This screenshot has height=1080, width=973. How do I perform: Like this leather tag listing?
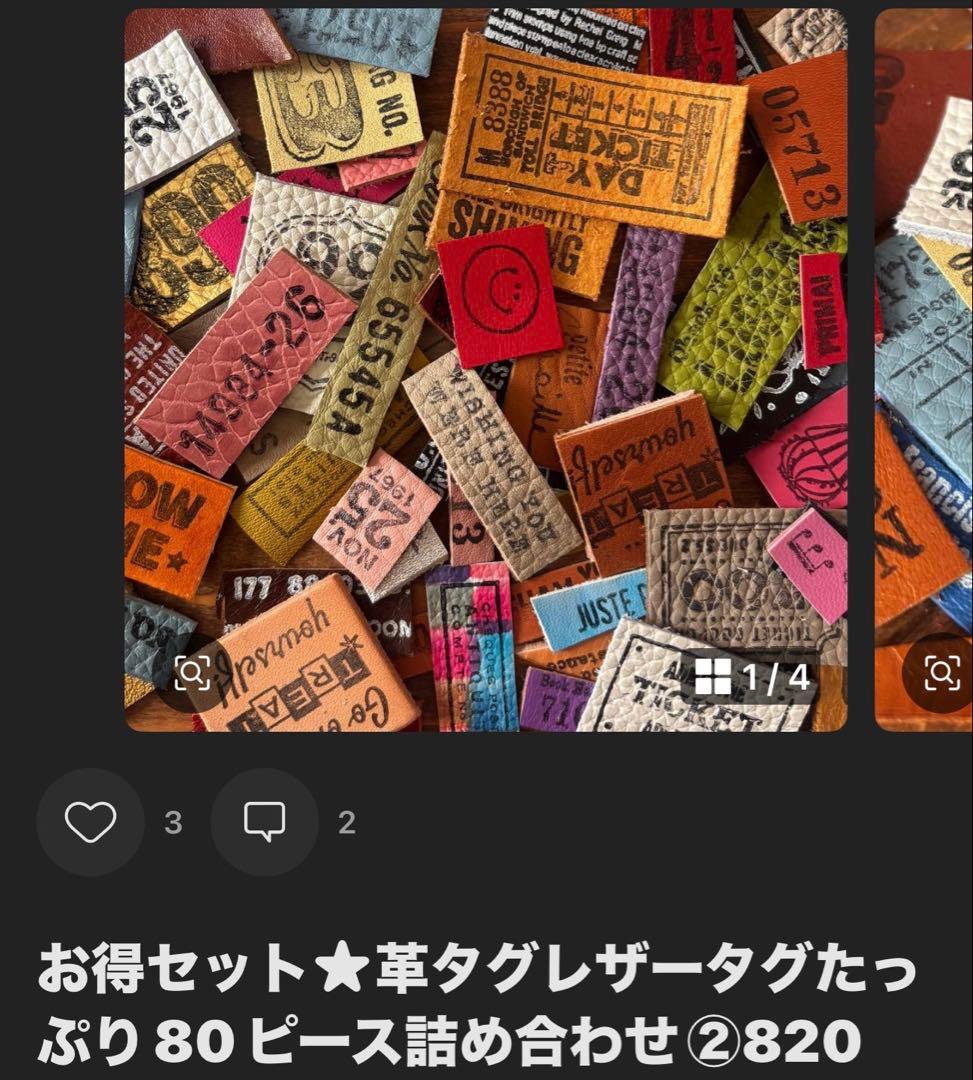click(90, 822)
